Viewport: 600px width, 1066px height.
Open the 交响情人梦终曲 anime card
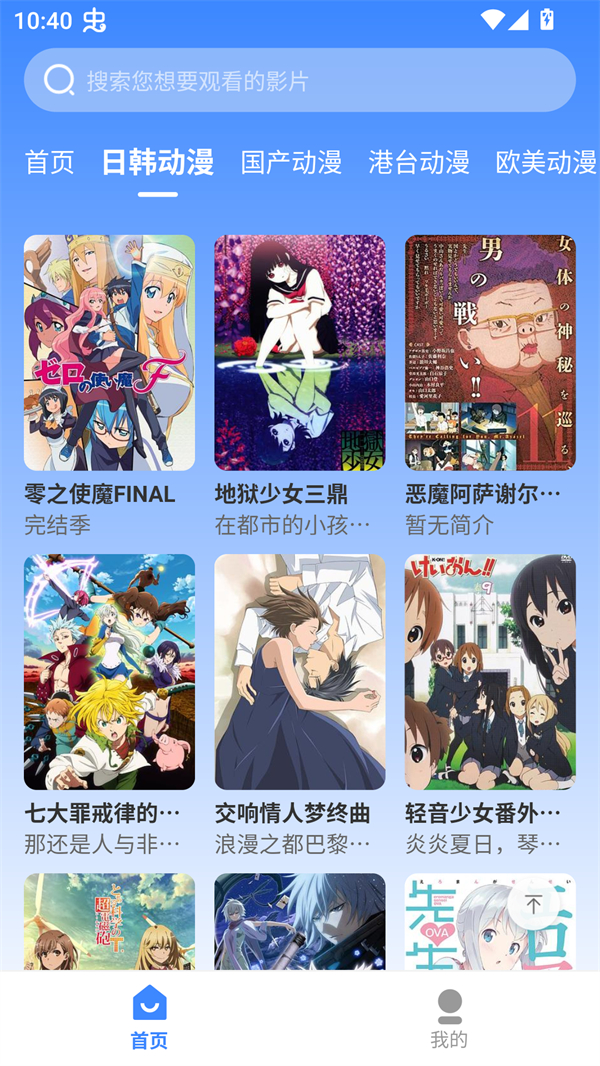[x=300, y=672]
